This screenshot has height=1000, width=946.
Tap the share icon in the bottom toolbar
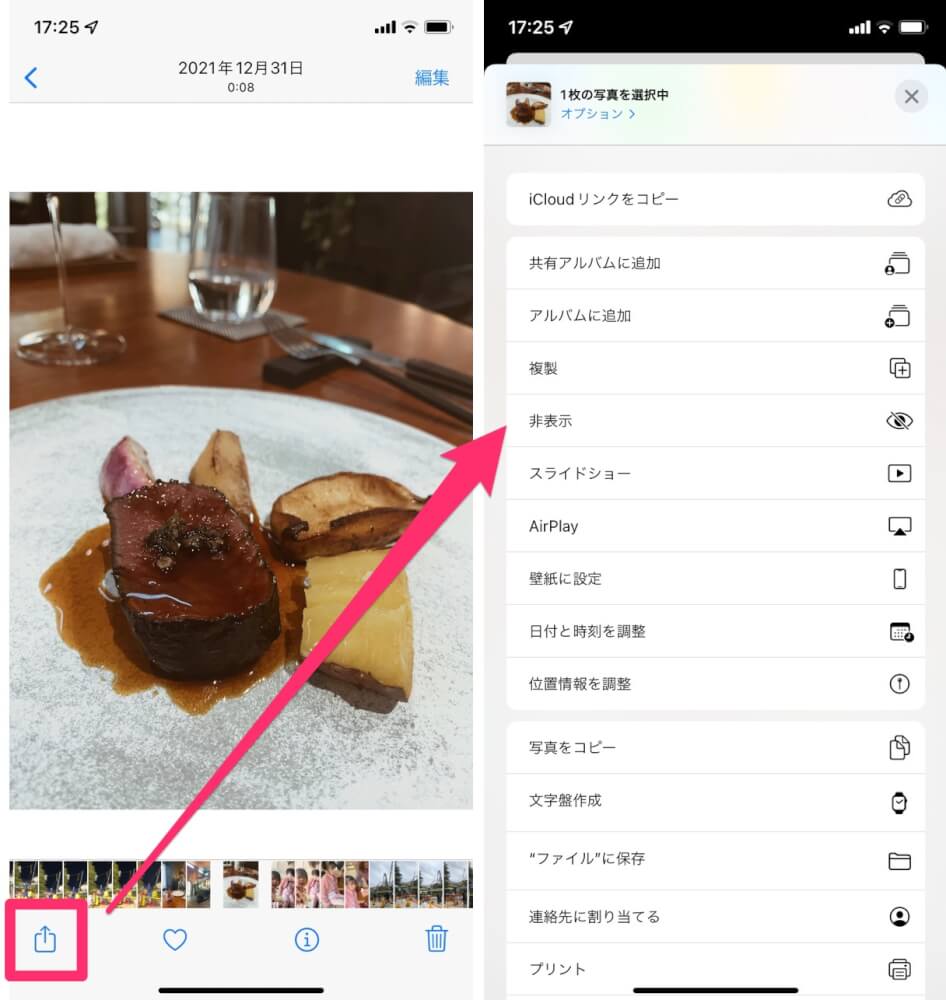click(45, 939)
